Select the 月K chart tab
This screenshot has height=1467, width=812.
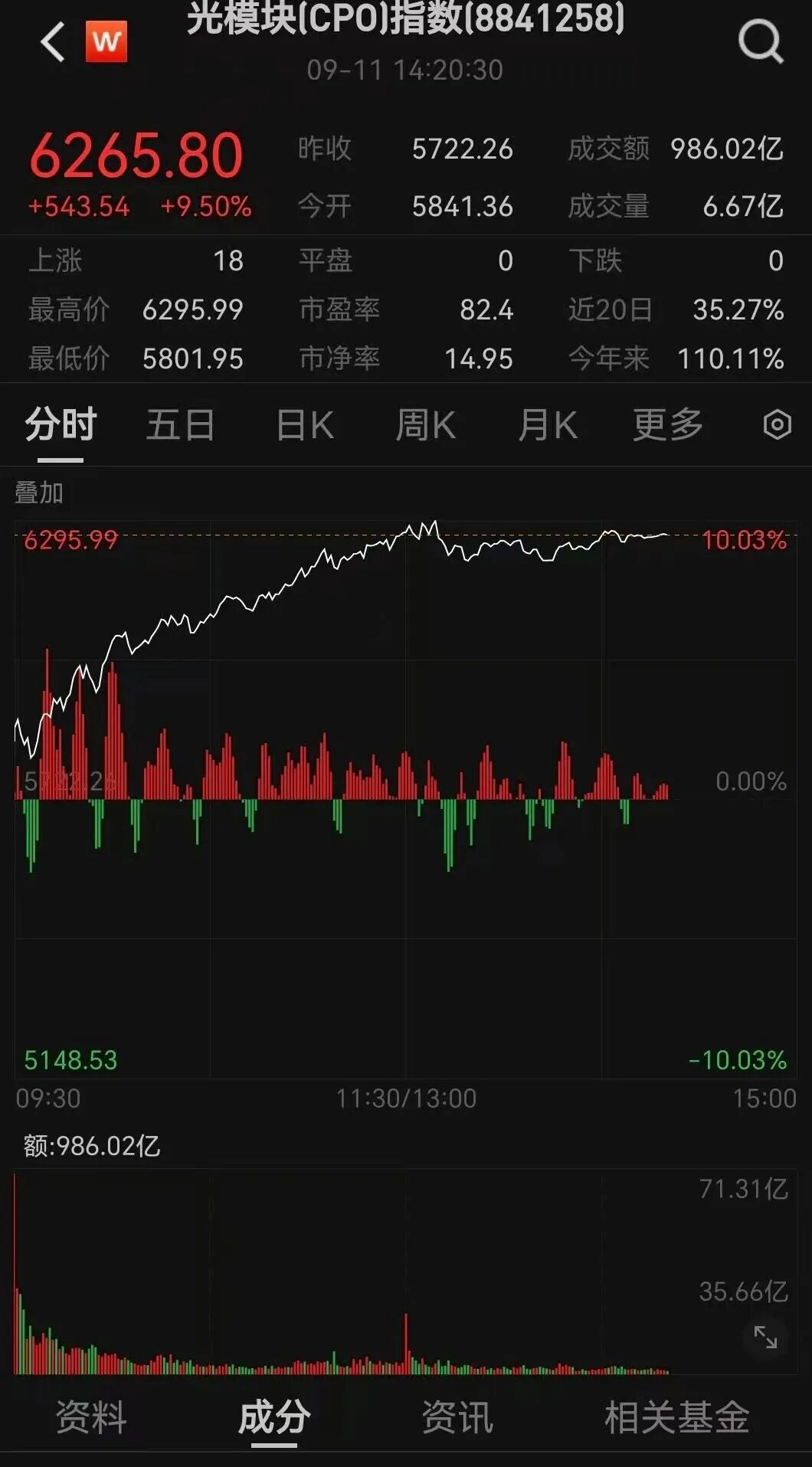[x=547, y=424]
